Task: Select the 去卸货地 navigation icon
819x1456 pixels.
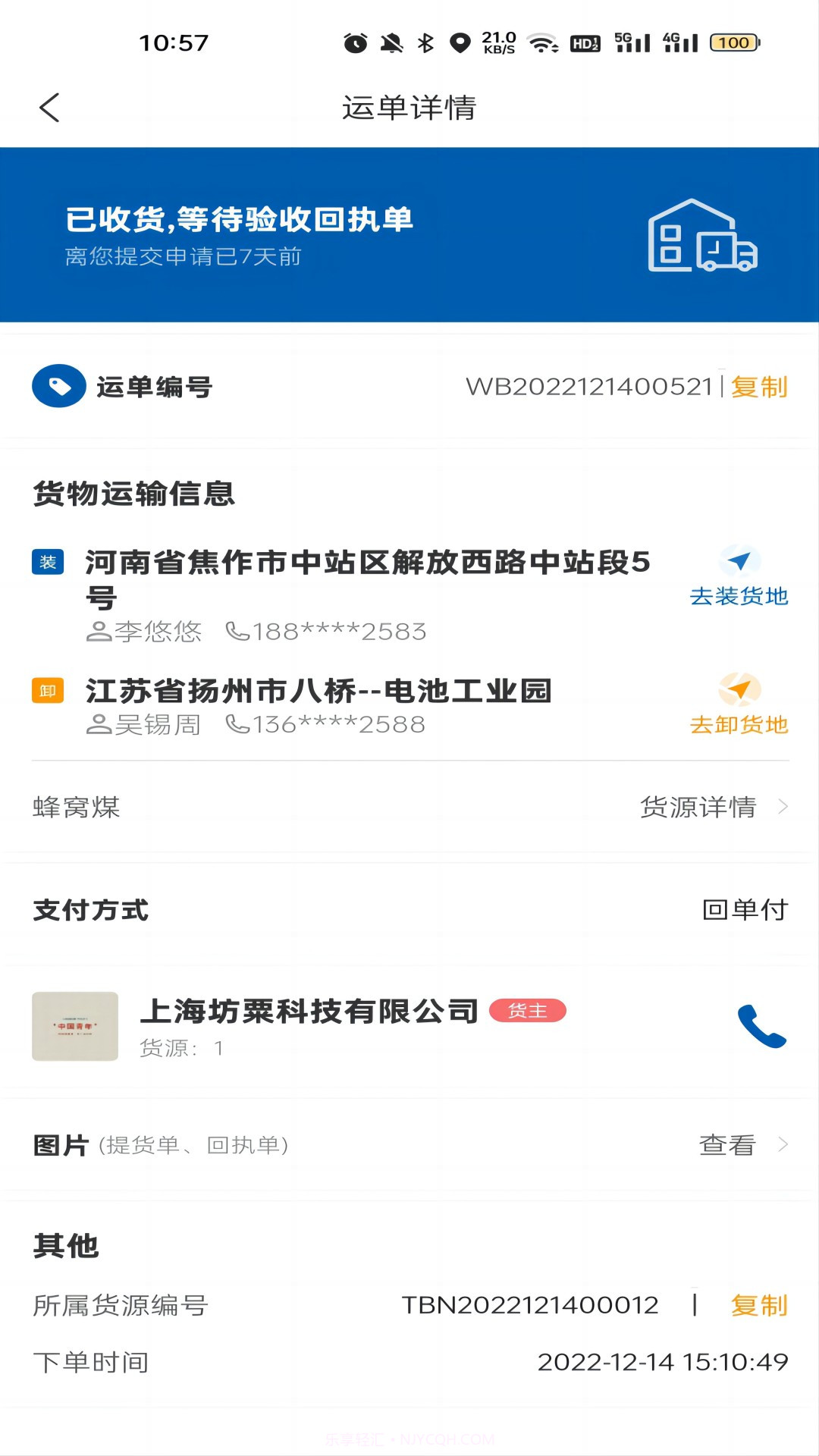Action: pyautogui.click(x=739, y=690)
